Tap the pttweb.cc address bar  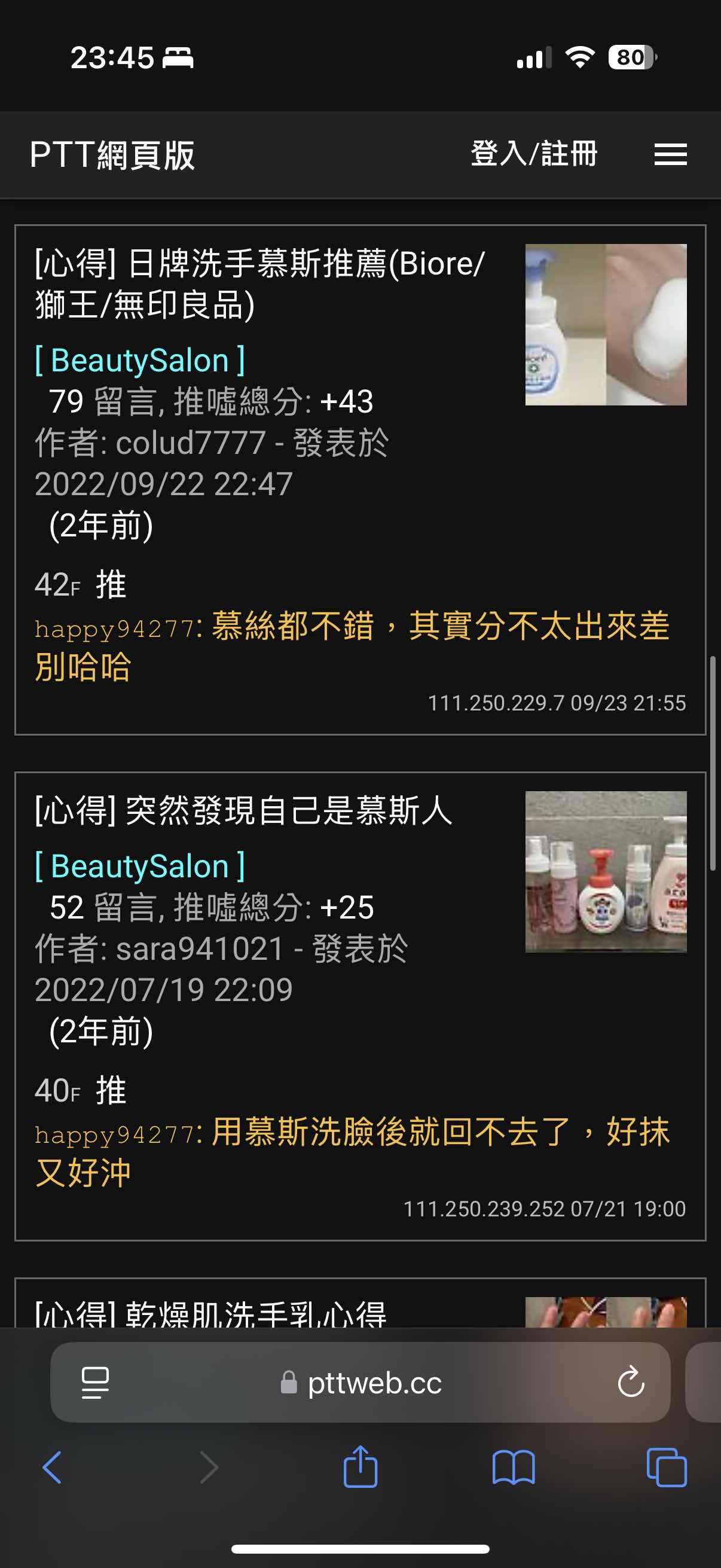361,1383
